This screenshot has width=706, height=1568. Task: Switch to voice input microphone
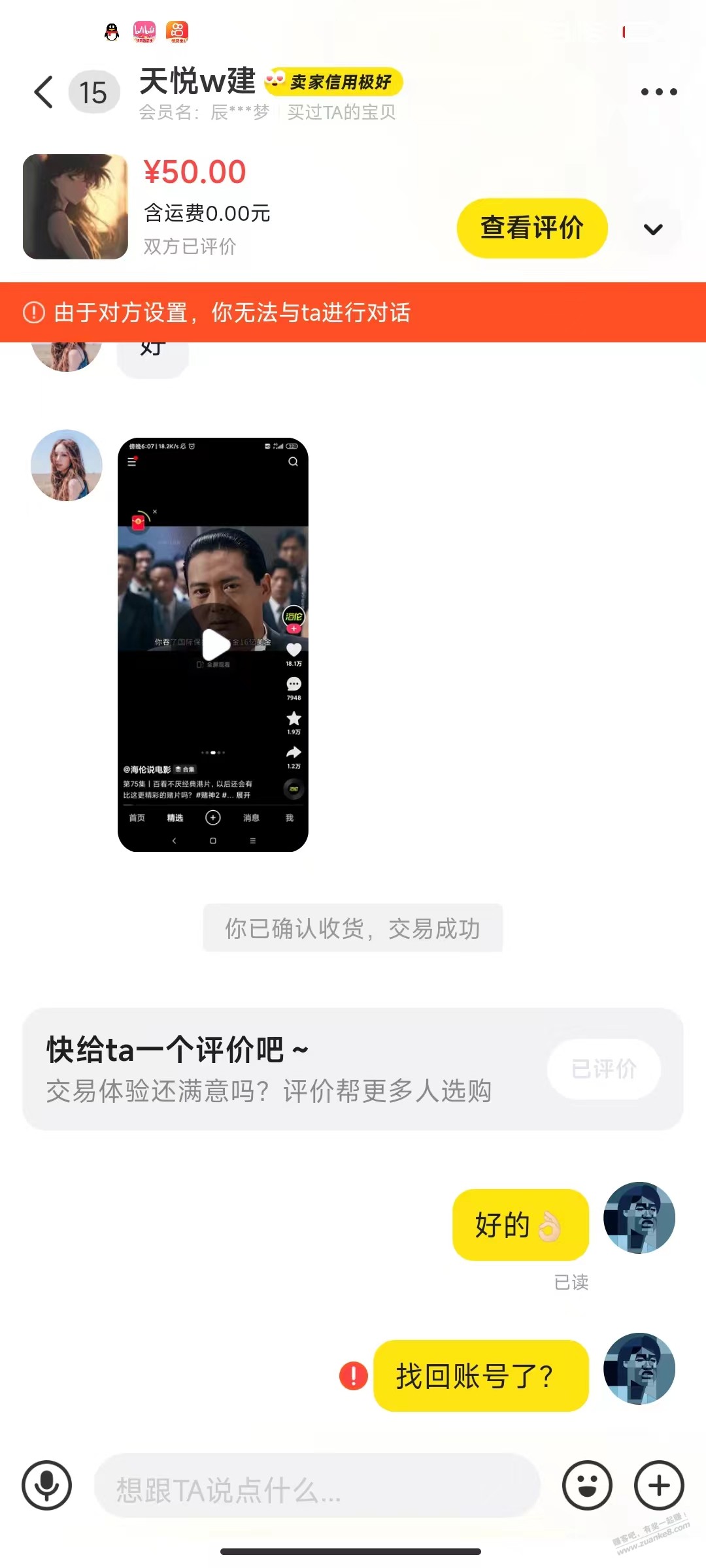point(46,1485)
